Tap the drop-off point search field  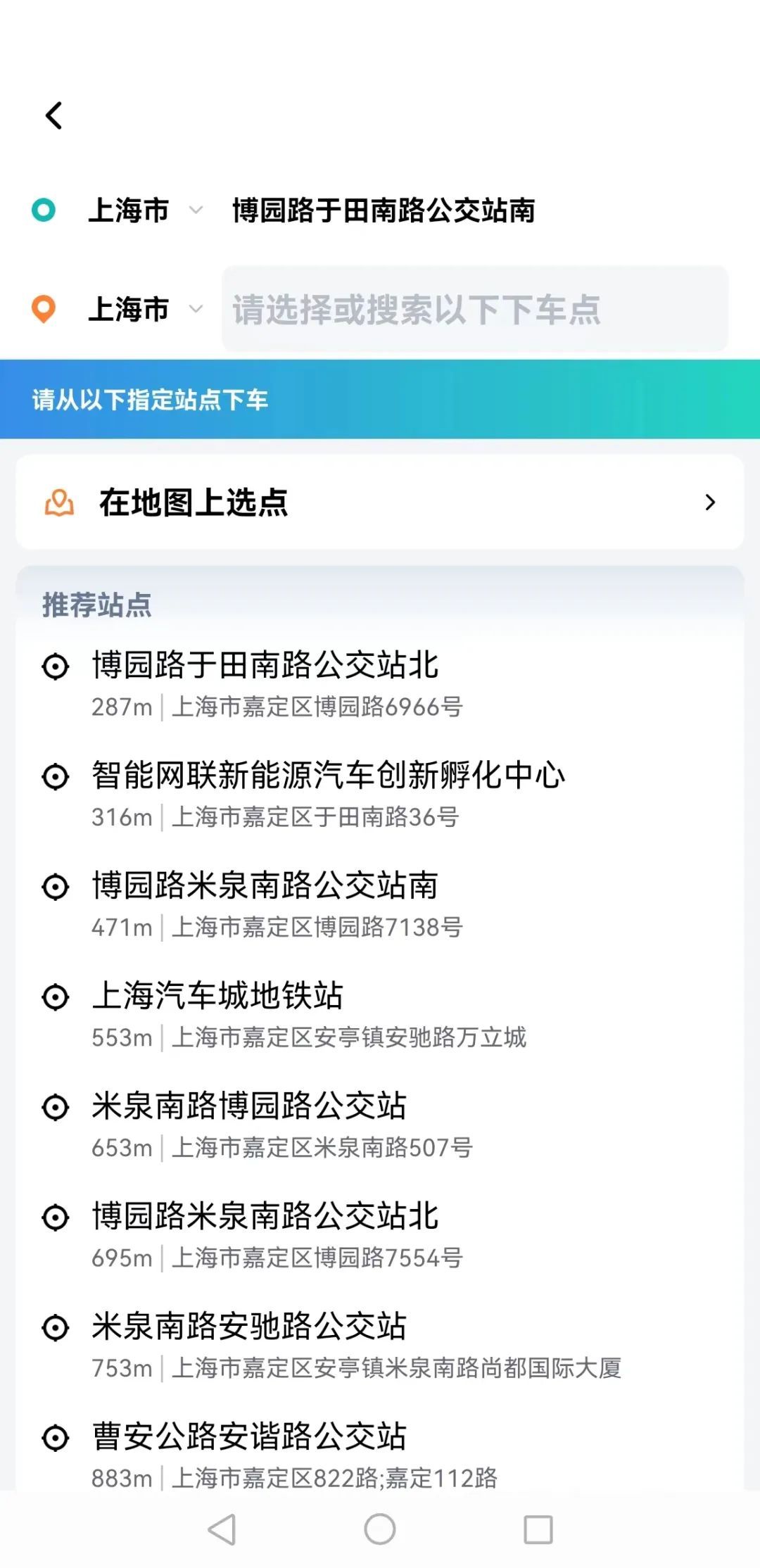(474, 309)
